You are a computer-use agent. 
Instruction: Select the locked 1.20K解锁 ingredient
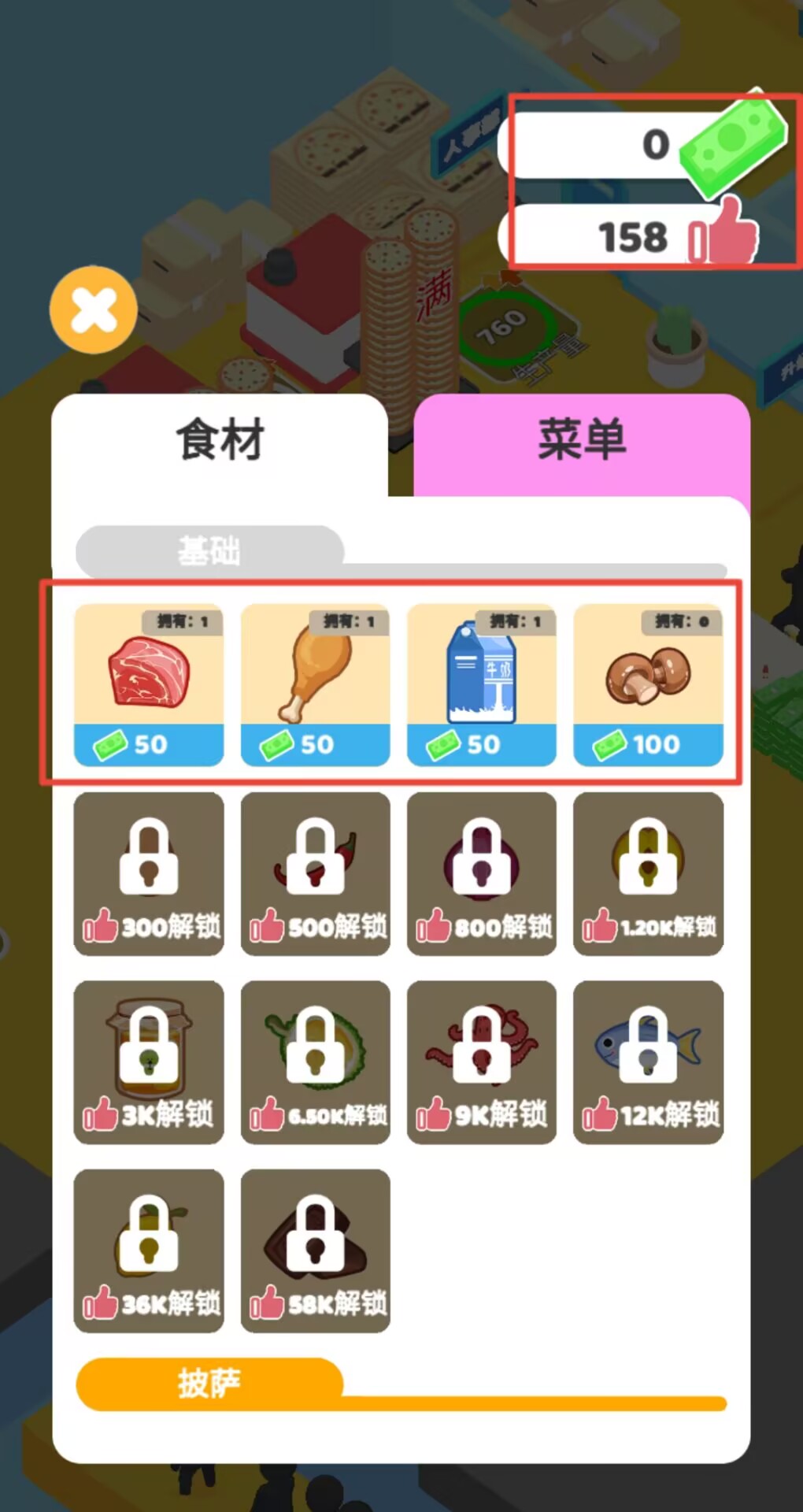648,873
